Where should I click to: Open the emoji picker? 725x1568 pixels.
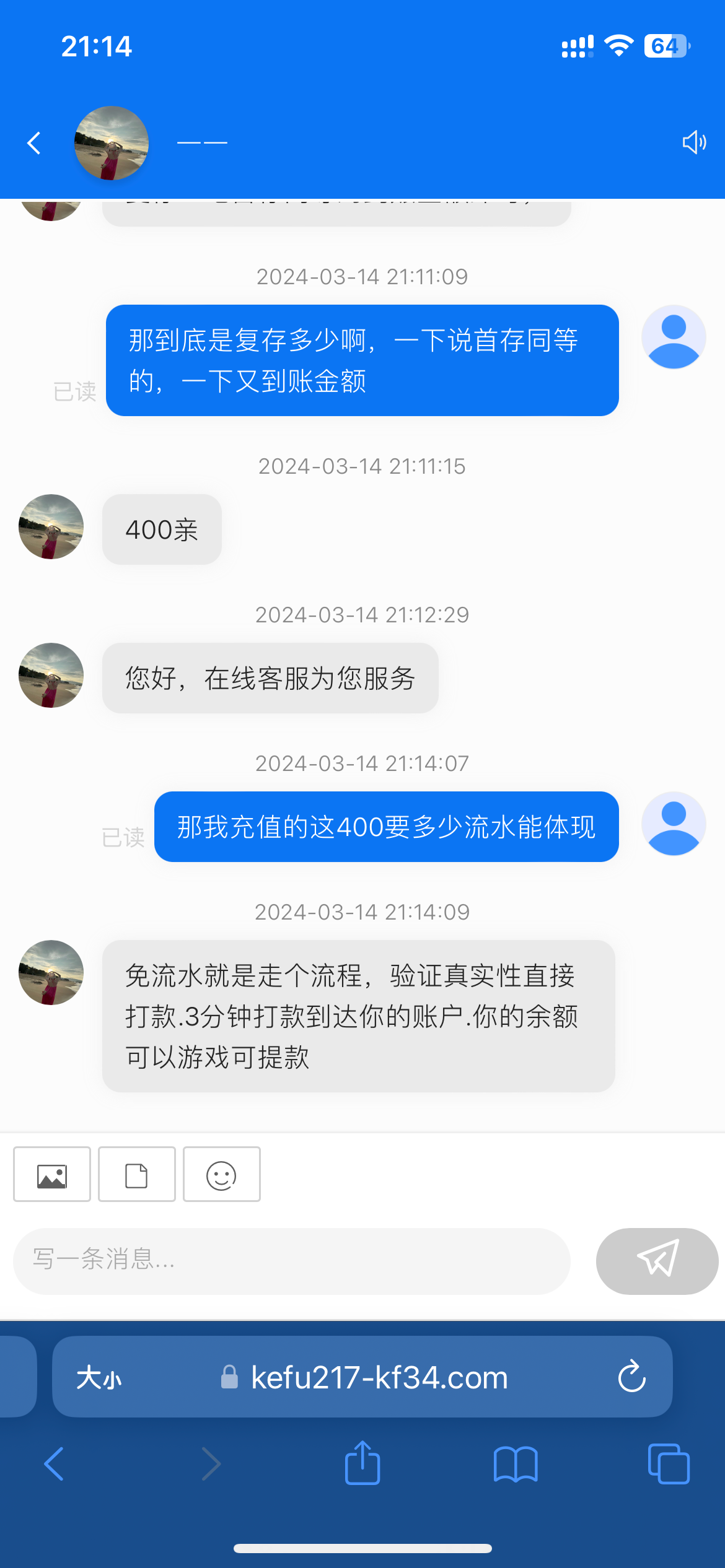pyautogui.click(x=221, y=1174)
